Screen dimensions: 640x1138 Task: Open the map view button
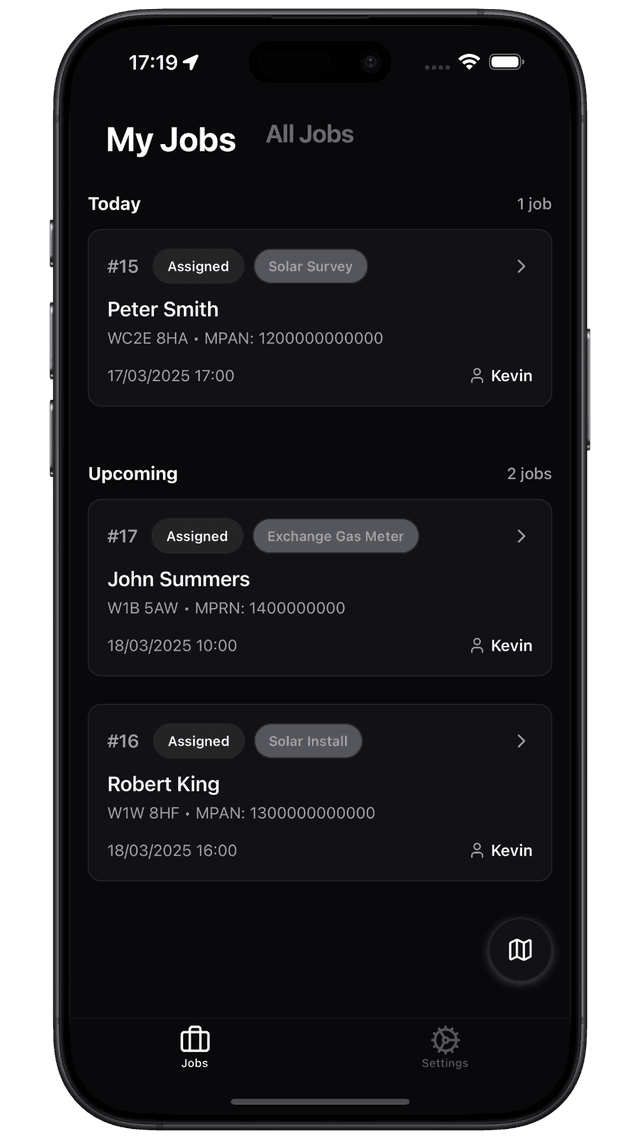(x=520, y=950)
